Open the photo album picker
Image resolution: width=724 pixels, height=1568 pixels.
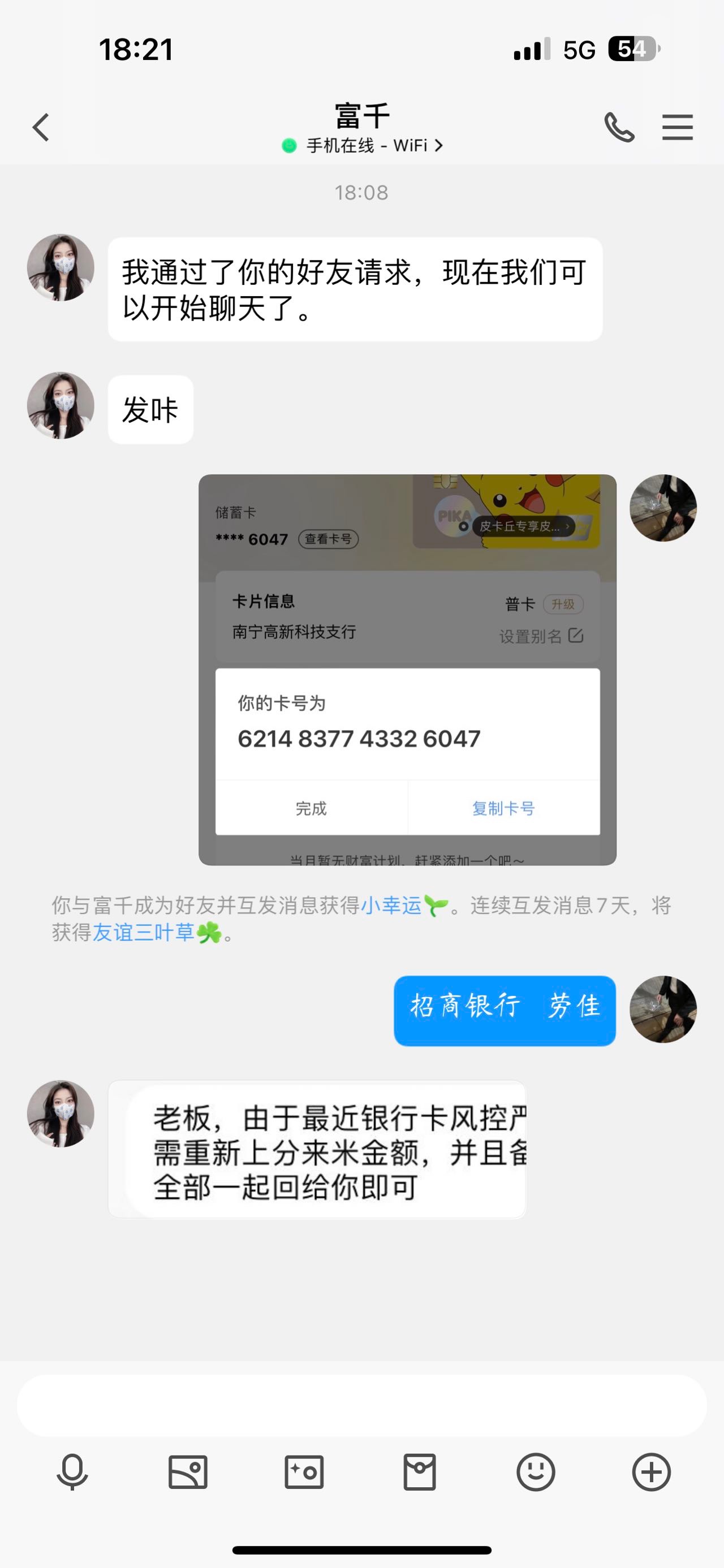click(188, 1472)
